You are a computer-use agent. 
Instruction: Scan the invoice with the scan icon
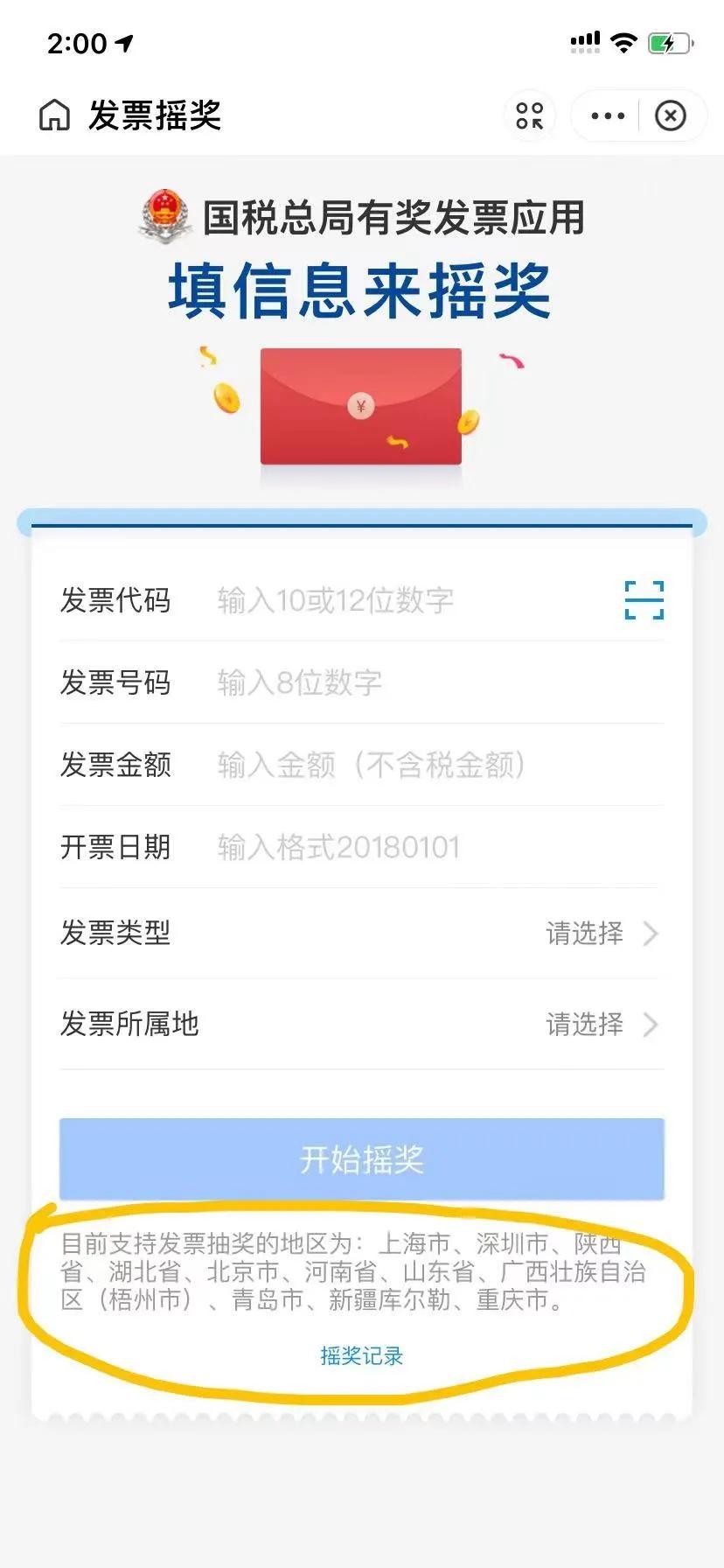point(644,600)
